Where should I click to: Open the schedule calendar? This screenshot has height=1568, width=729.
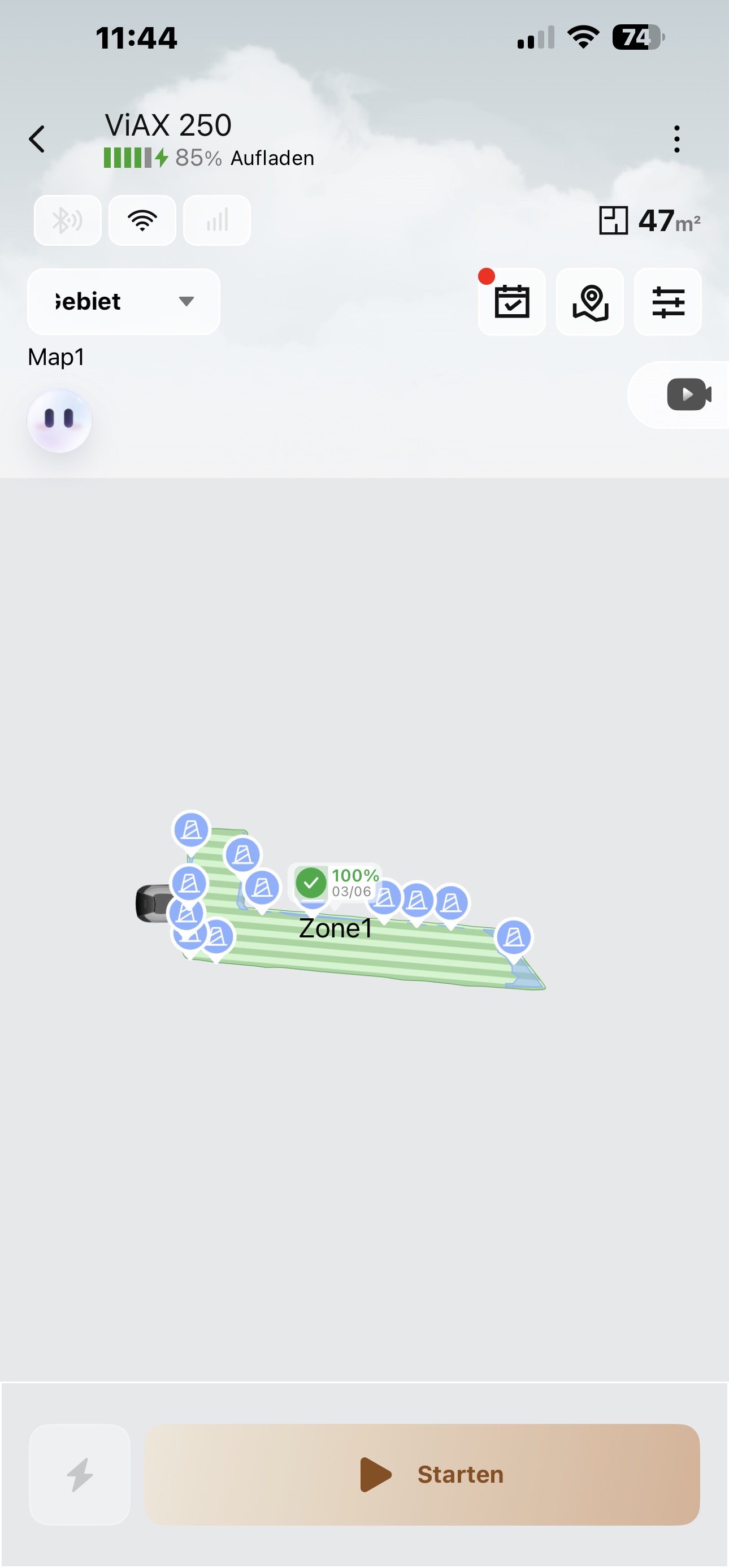tap(511, 302)
